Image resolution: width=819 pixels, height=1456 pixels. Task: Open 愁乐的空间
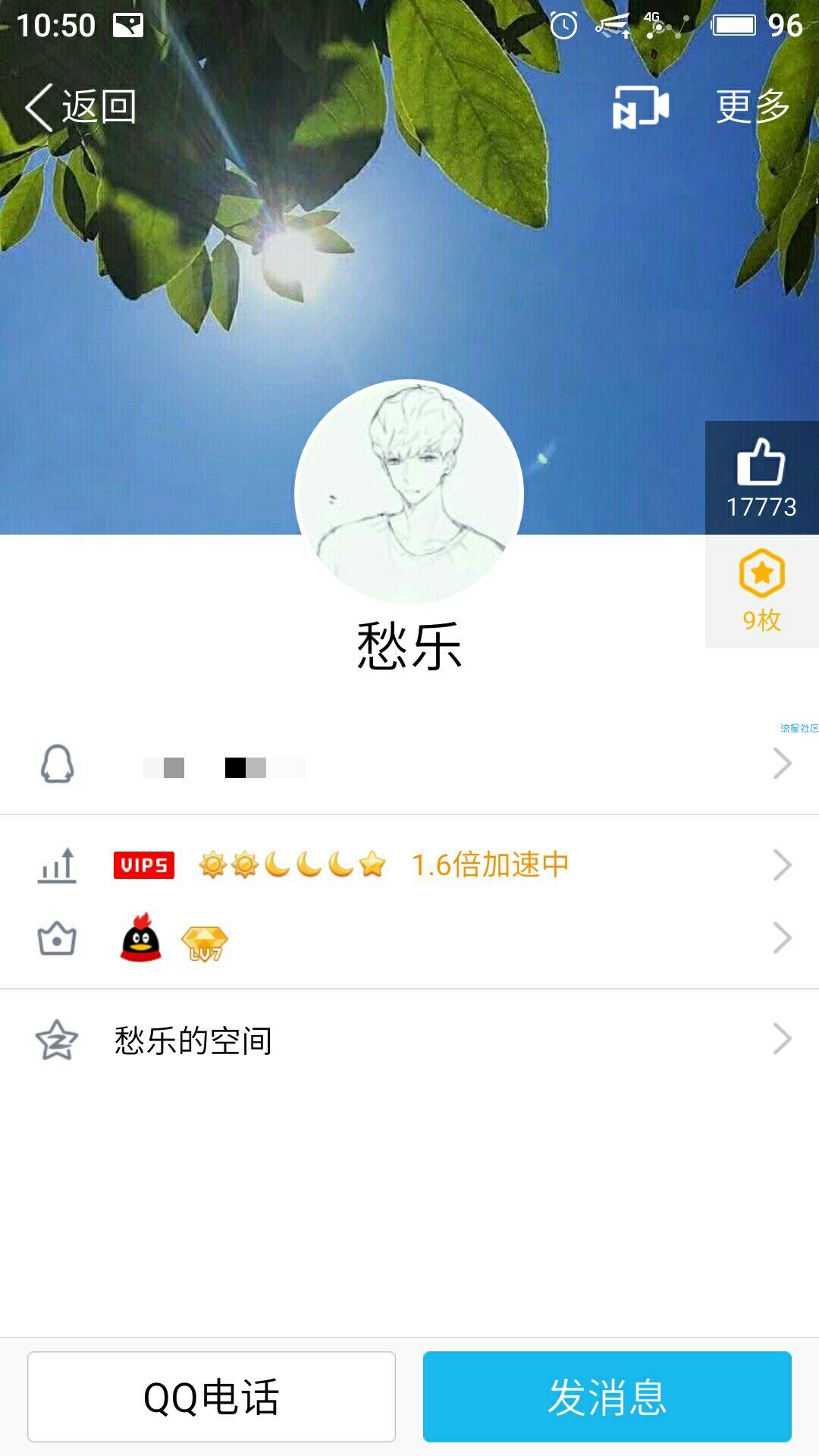click(409, 1040)
